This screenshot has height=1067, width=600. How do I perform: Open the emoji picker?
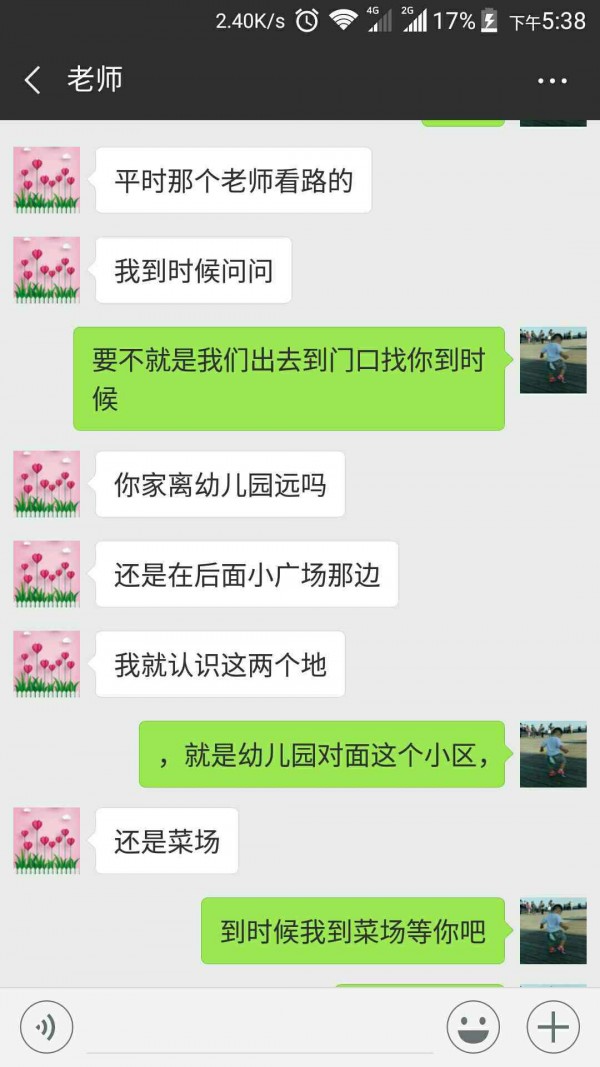[x=473, y=1027]
